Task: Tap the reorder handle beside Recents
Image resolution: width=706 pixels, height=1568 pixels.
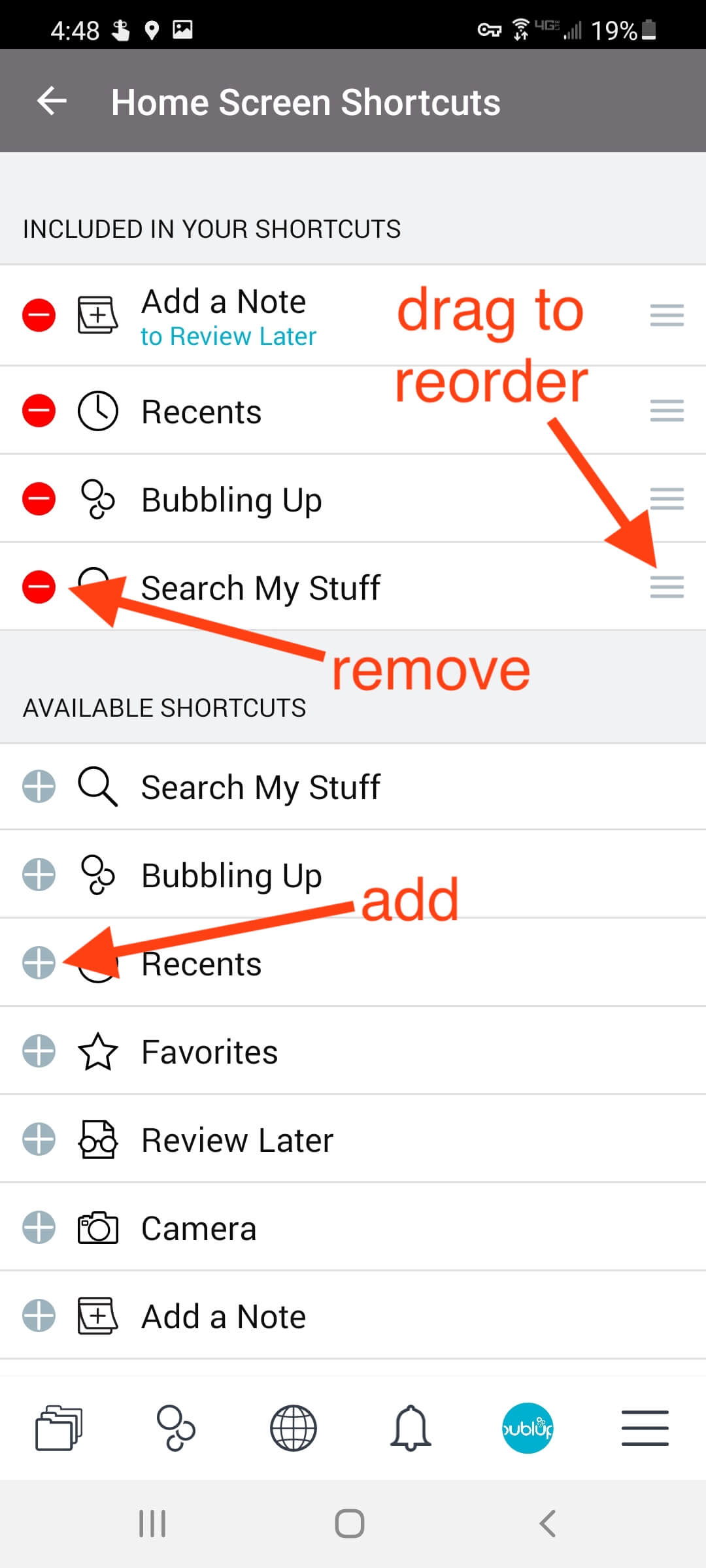Action: coord(666,410)
